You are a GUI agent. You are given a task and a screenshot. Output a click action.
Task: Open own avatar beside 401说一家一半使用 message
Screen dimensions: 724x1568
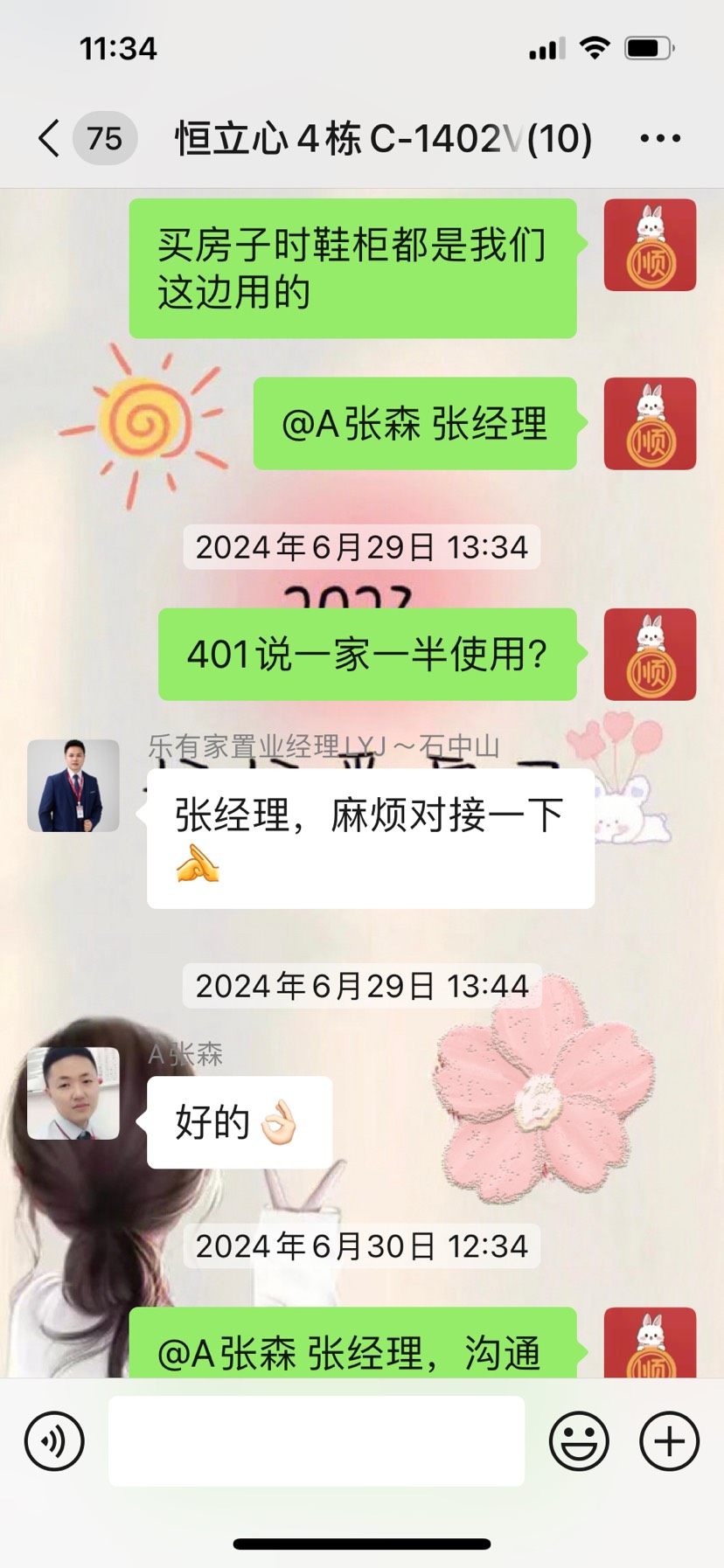pyautogui.click(x=650, y=655)
